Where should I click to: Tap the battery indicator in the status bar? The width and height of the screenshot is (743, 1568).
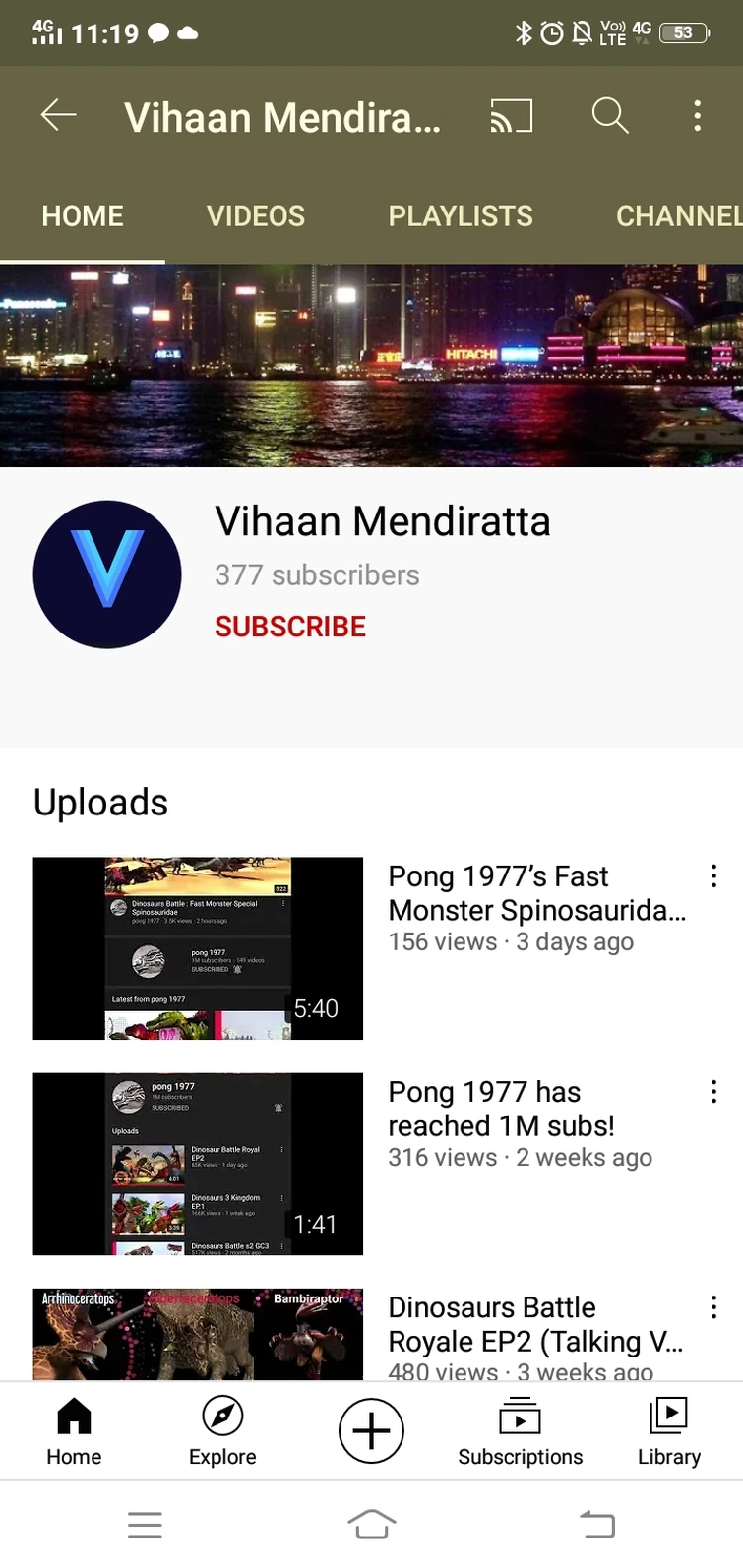tap(682, 32)
